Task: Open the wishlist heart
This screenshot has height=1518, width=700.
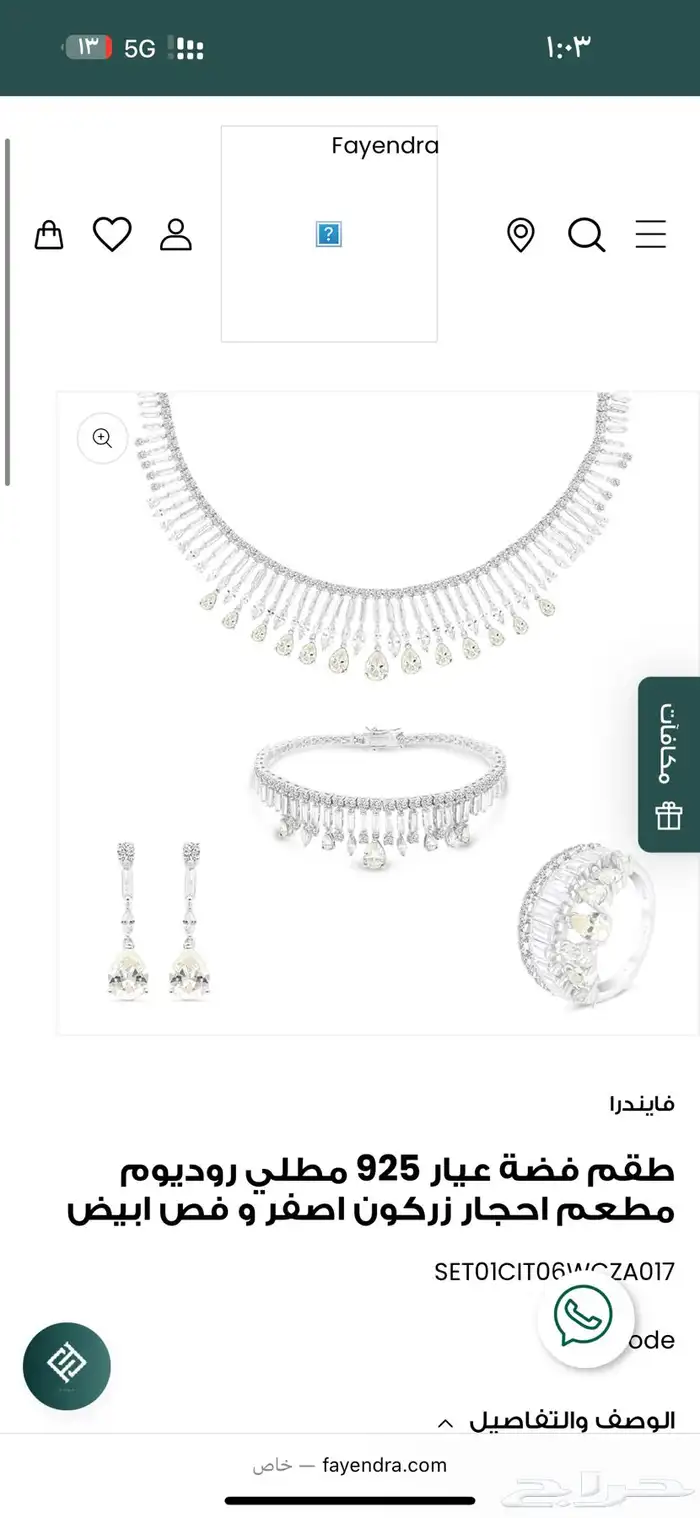Action: (112, 235)
